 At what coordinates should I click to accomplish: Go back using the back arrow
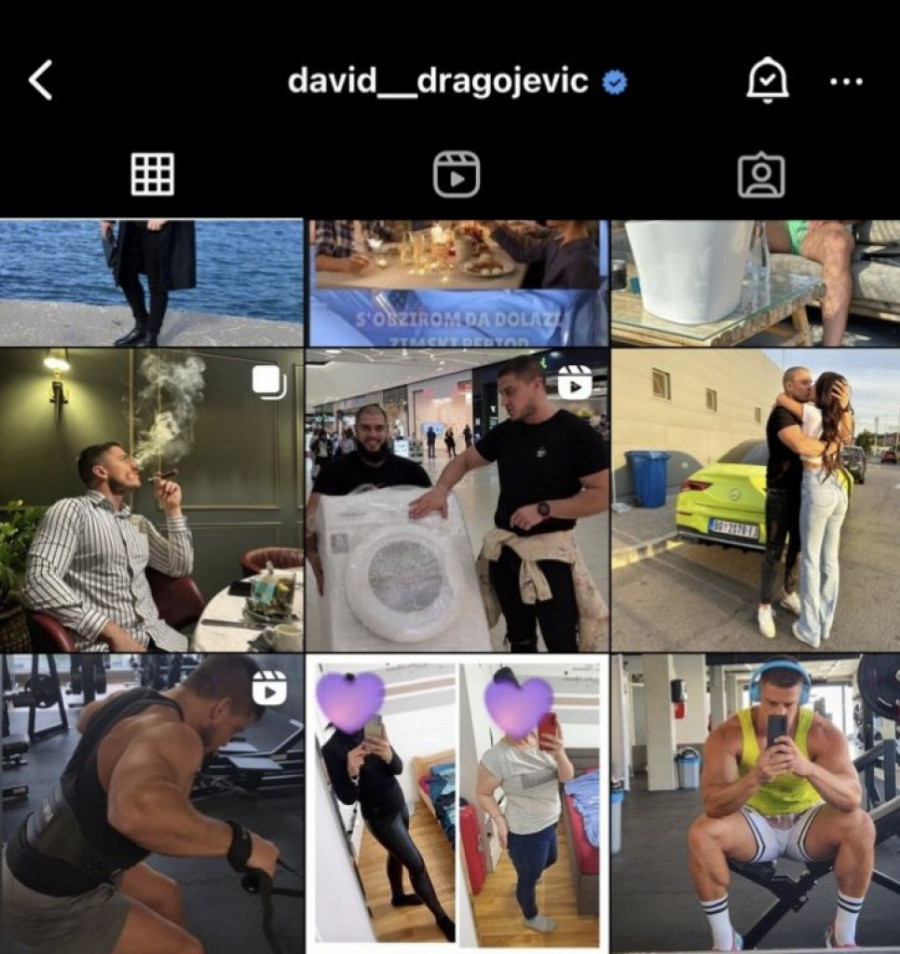point(40,80)
